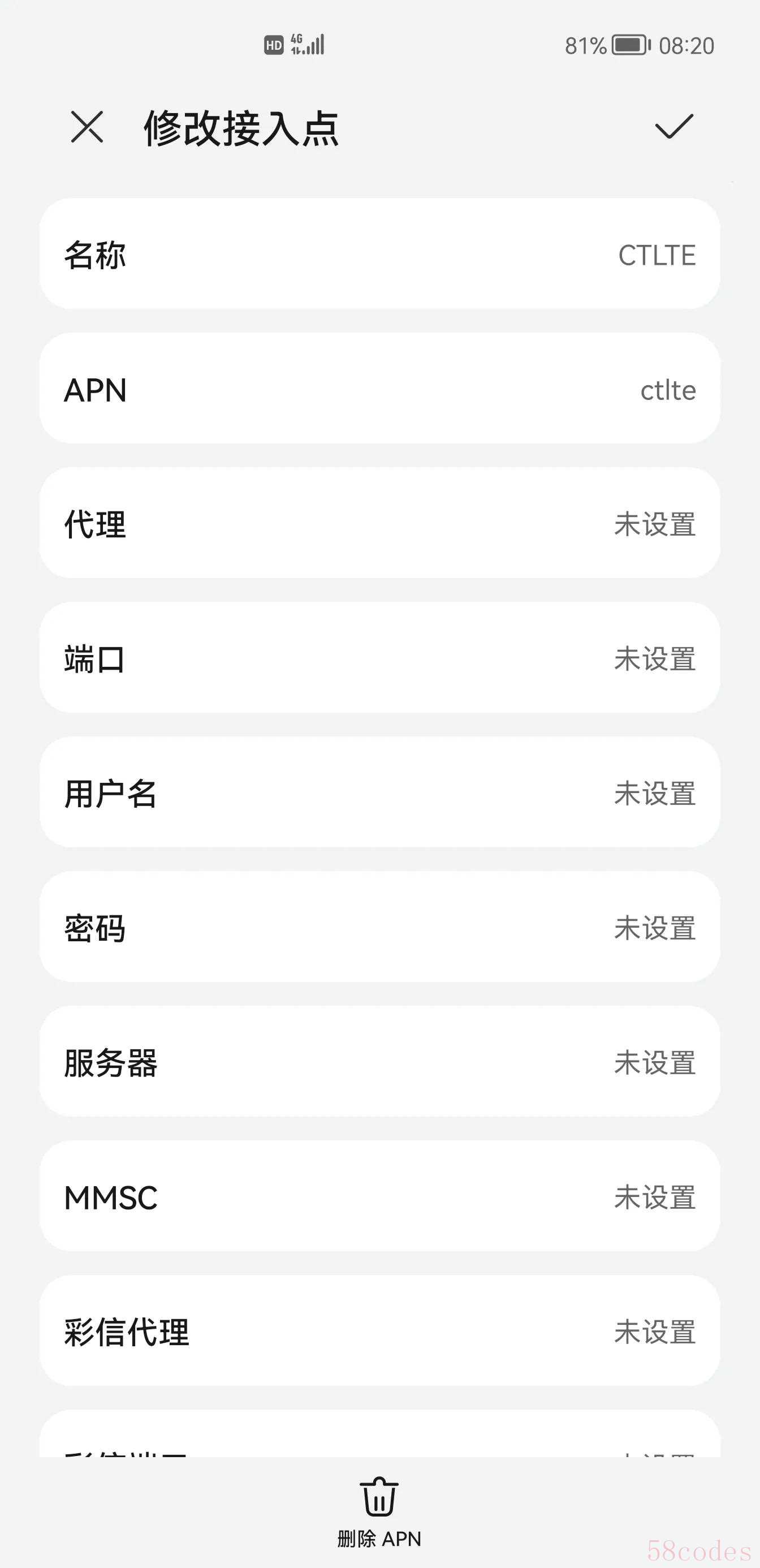
Task: Set the 代理 proxy value
Action: click(x=379, y=523)
